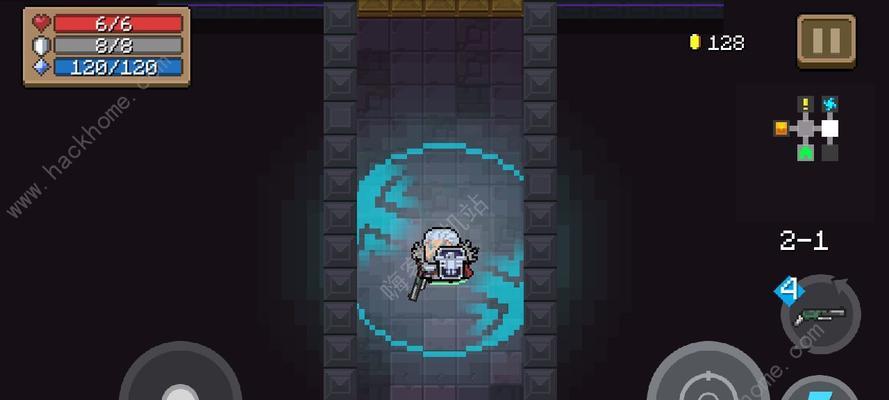889x400 pixels.
Task: Pause the game
Action: (x=826, y=42)
